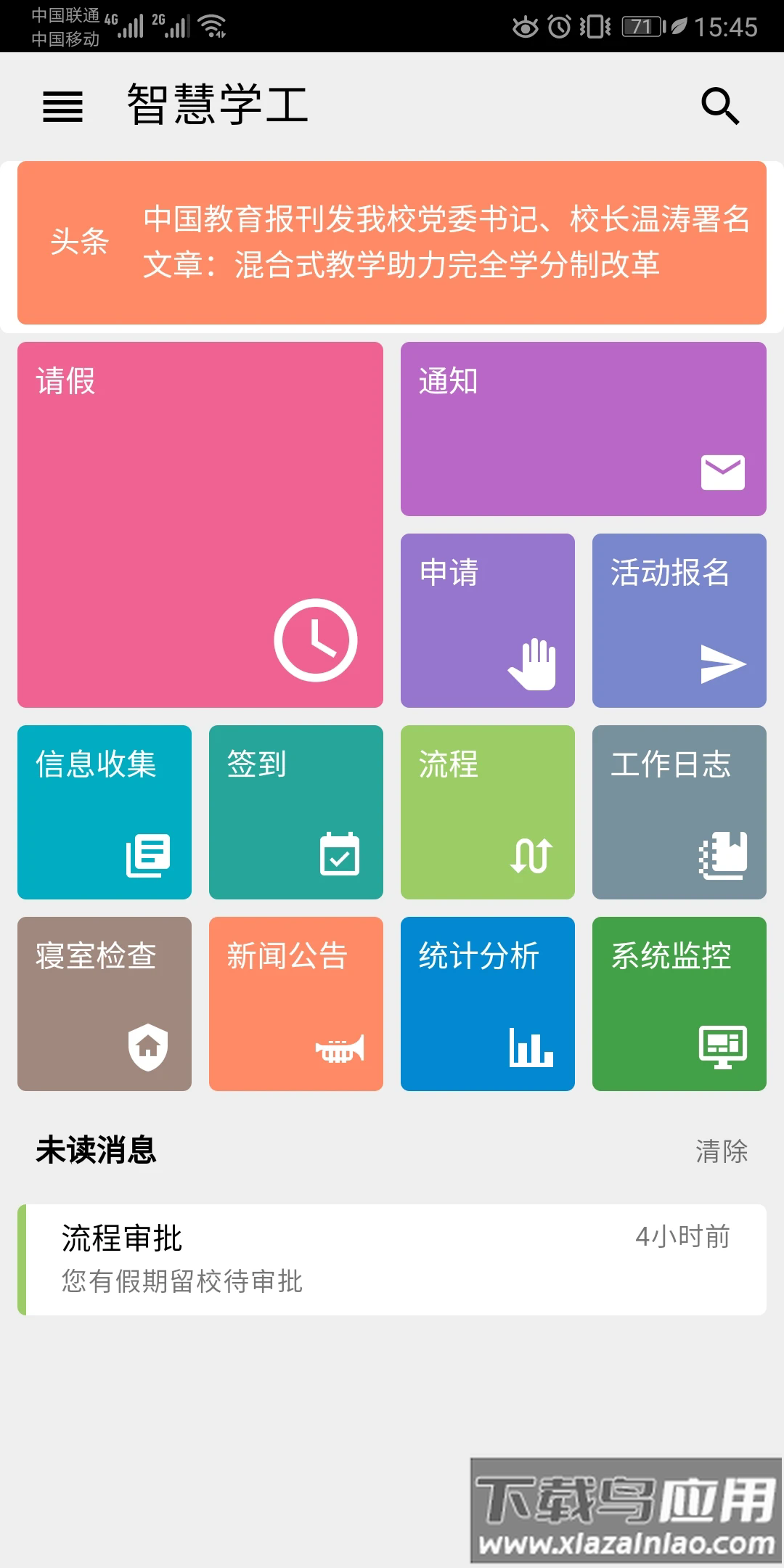784x1568 pixels.
Task: Open the 头条 headline news banner
Action: click(x=392, y=242)
